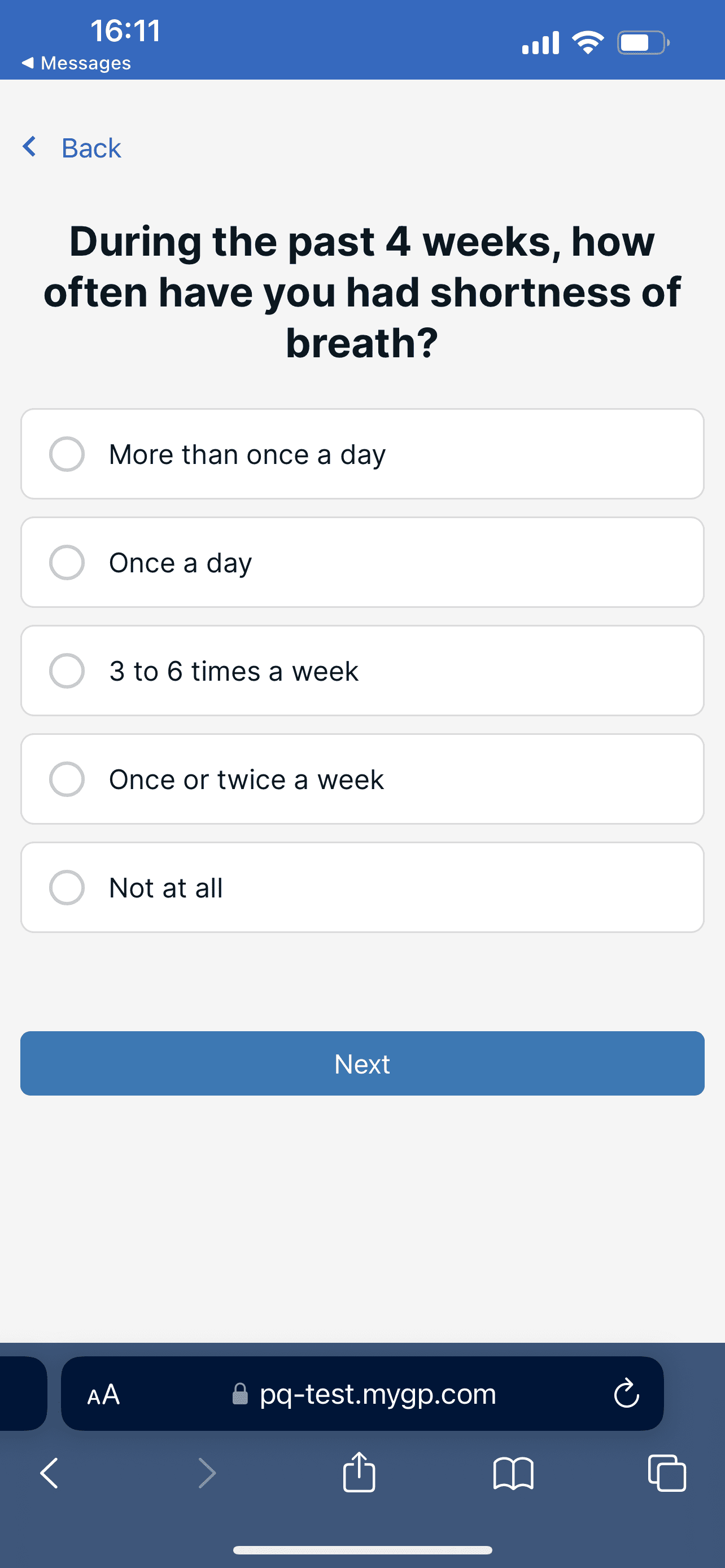Tap the Next button
The height and width of the screenshot is (1568, 725).
click(x=362, y=1063)
